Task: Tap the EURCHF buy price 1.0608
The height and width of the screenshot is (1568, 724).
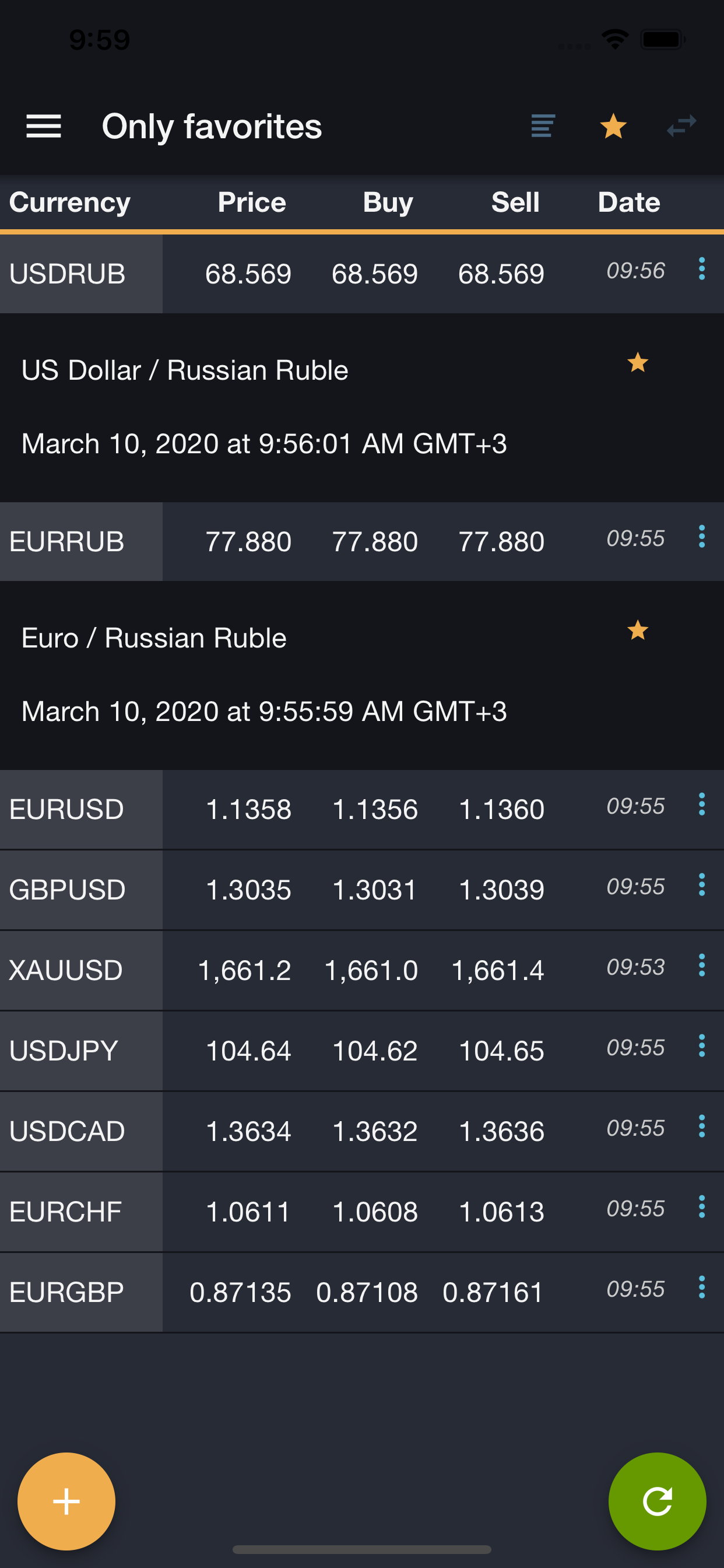Action: pyautogui.click(x=375, y=1212)
